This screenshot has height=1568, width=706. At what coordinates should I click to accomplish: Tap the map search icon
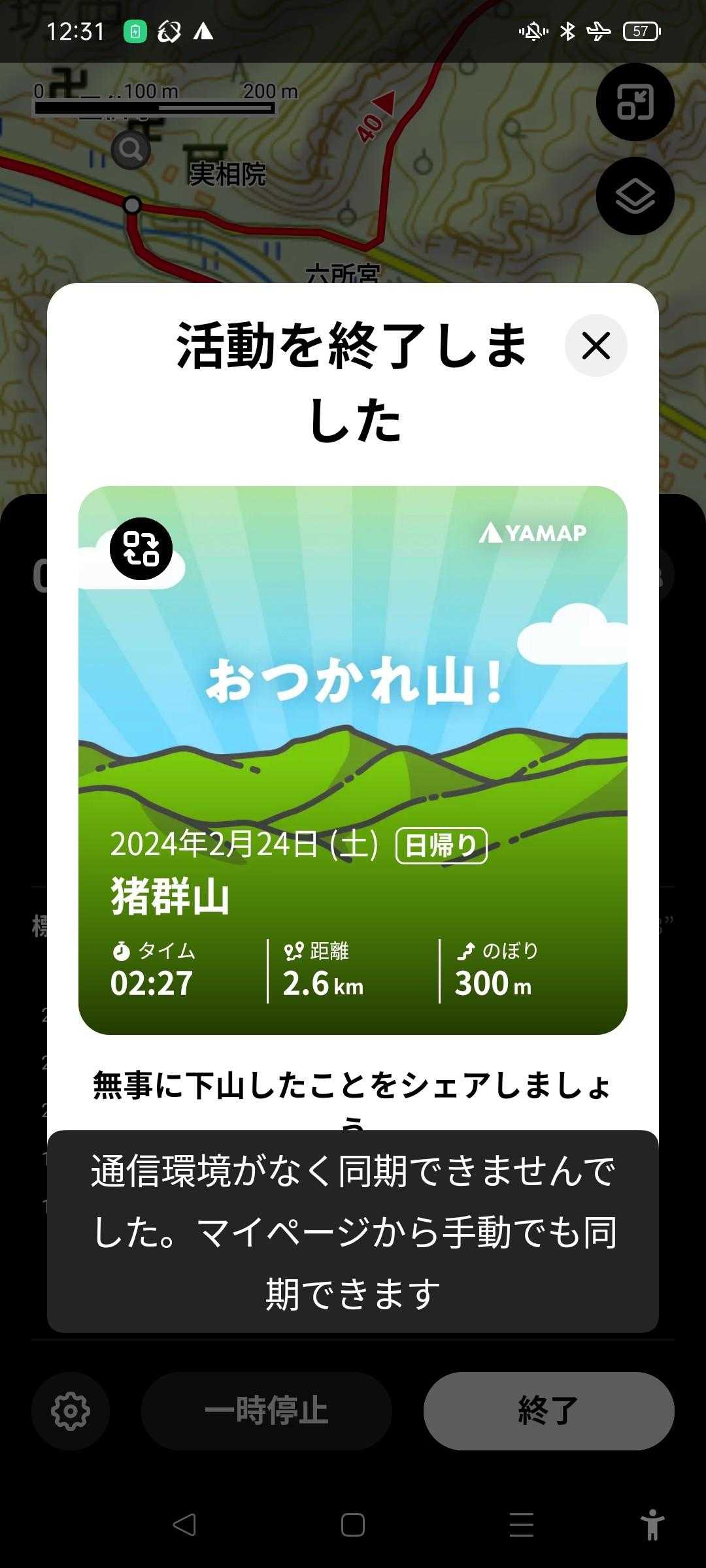click(131, 150)
